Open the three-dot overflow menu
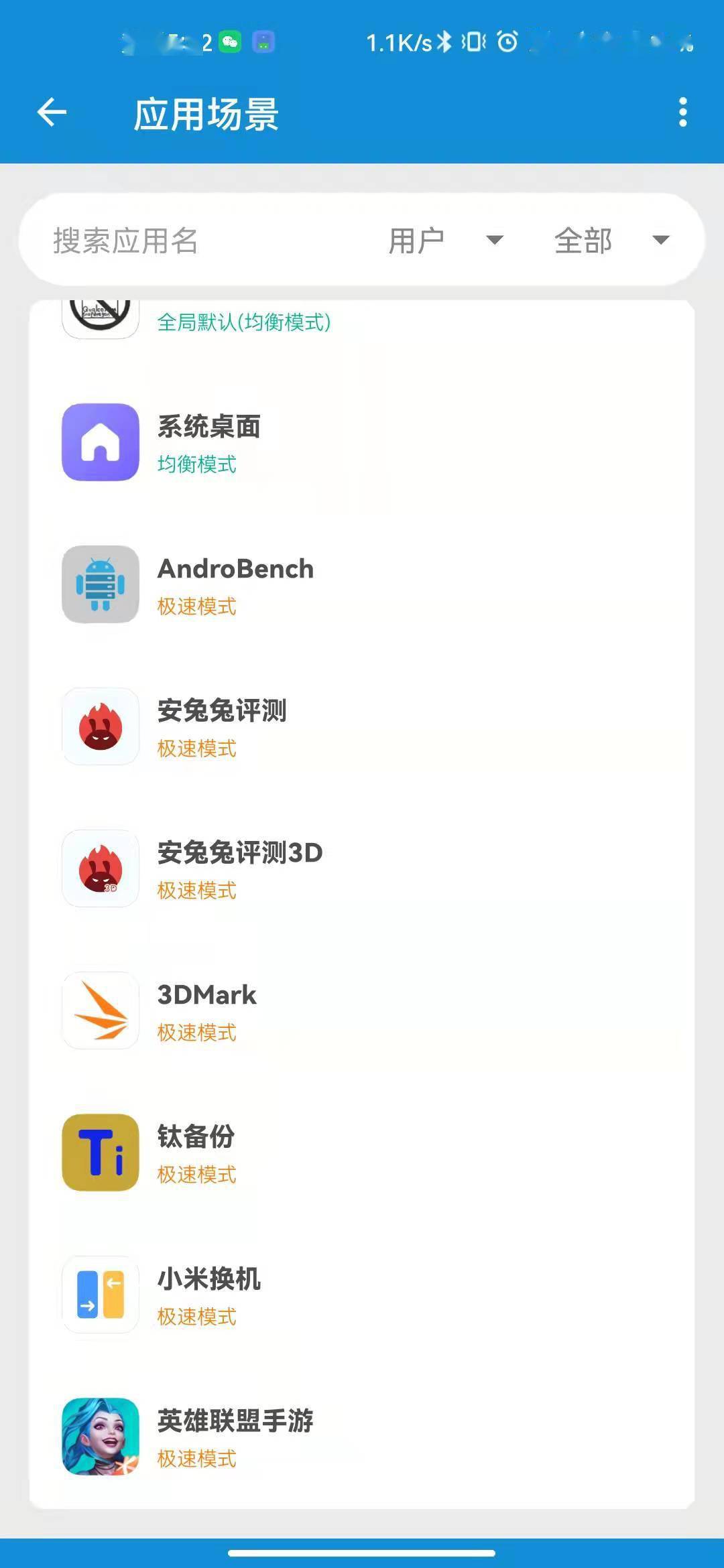 pos(682,112)
